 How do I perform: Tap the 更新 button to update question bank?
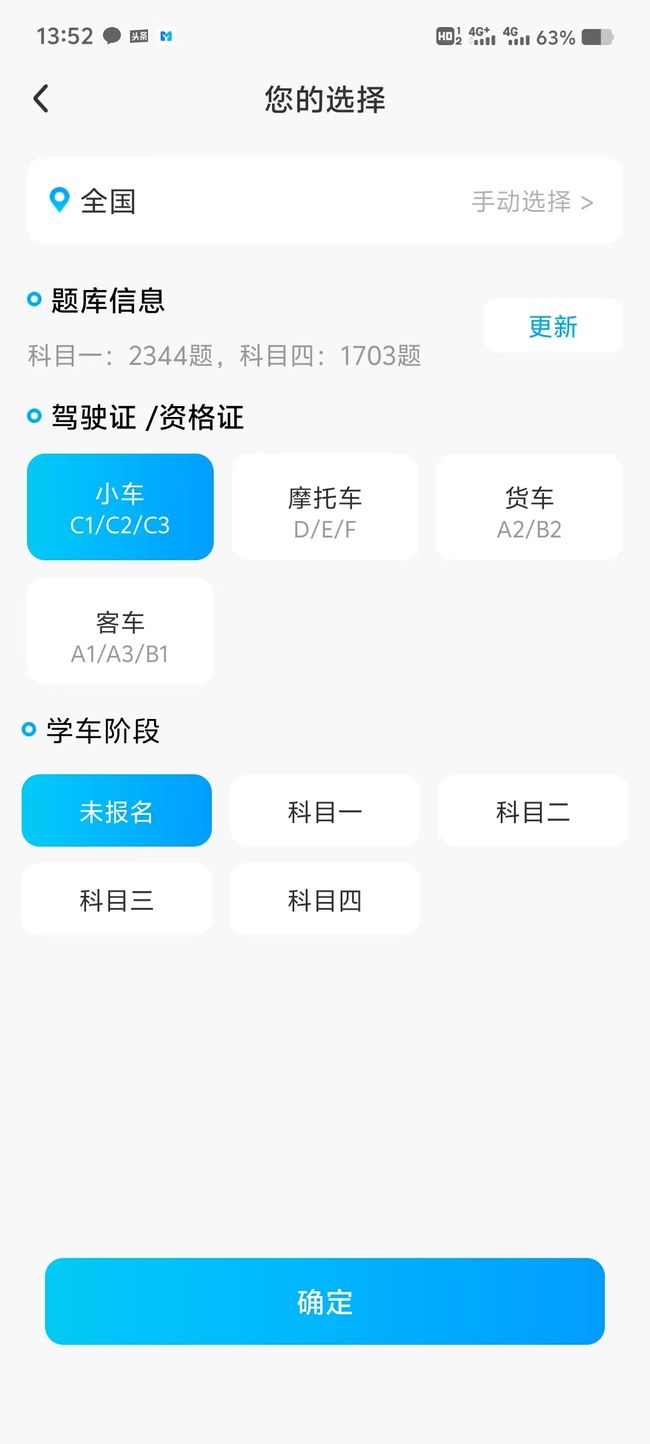pos(553,326)
